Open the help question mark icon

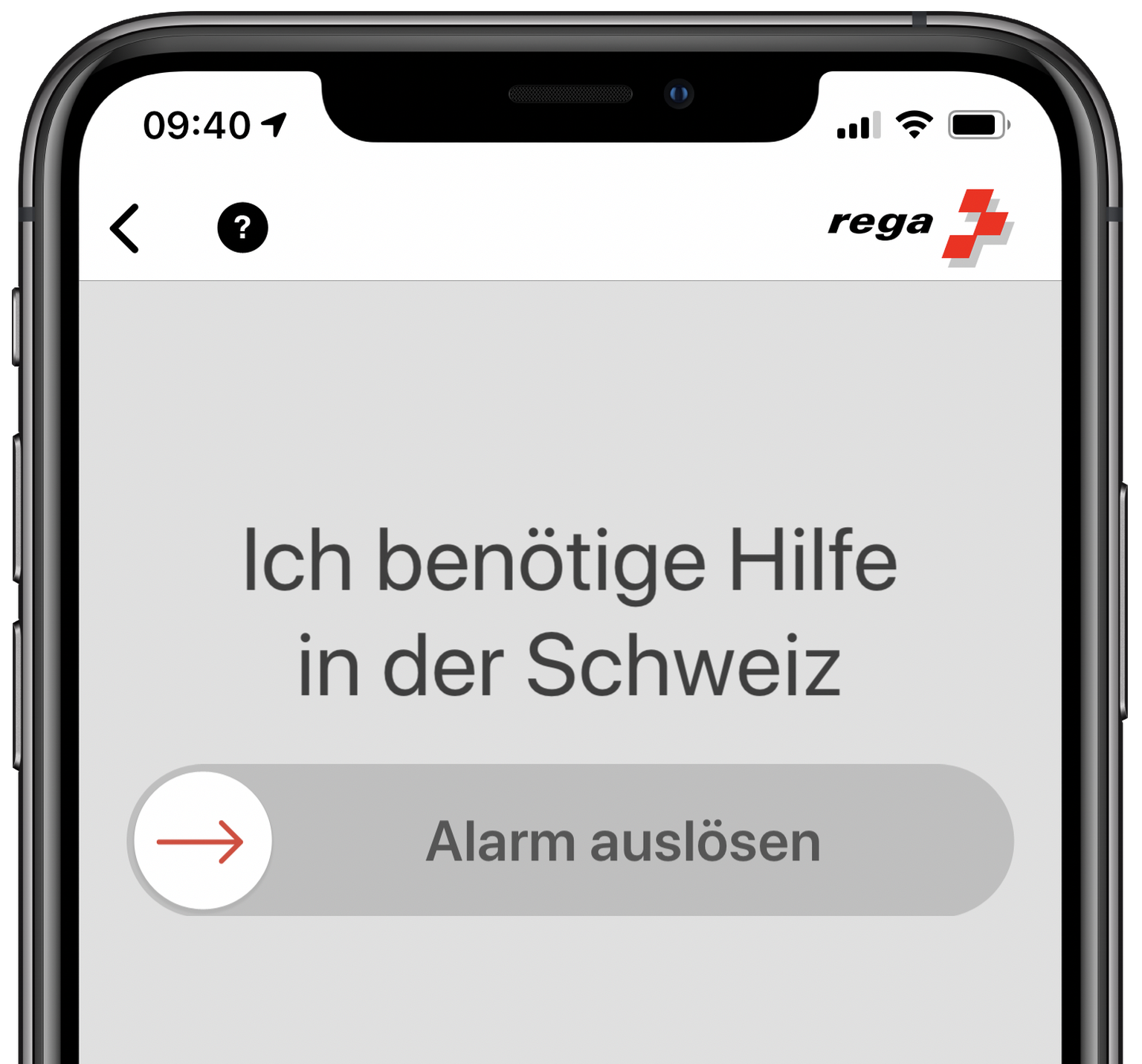point(242,228)
